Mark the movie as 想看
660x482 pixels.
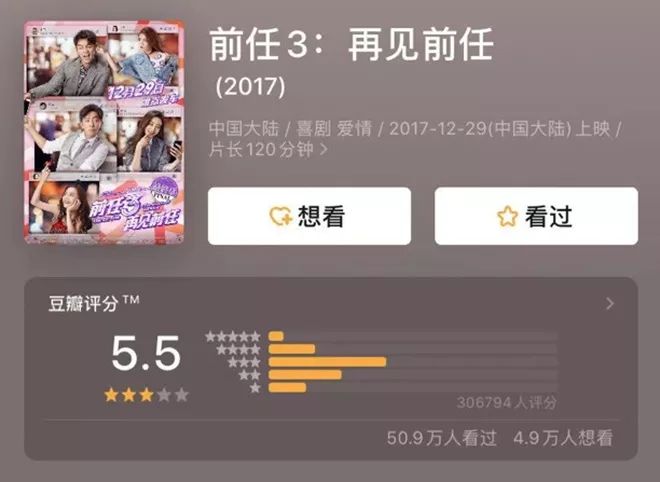point(309,216)
